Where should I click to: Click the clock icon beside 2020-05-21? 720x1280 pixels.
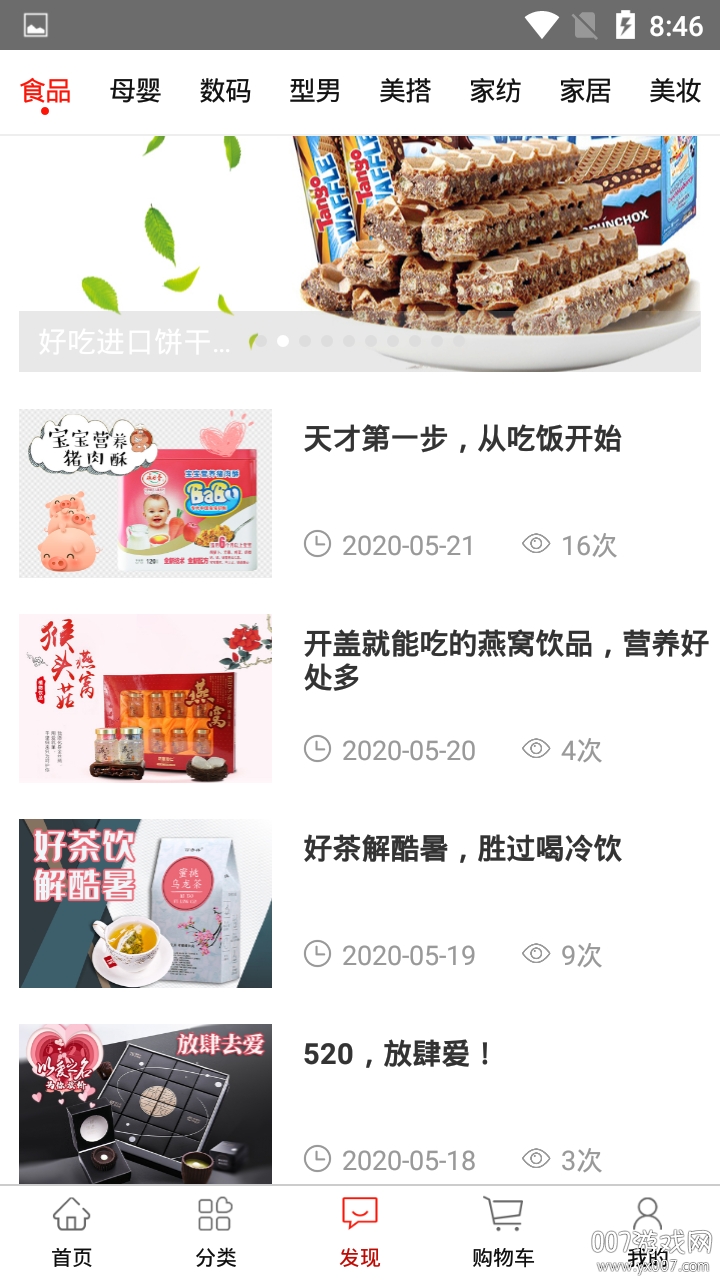click(318, 545)
